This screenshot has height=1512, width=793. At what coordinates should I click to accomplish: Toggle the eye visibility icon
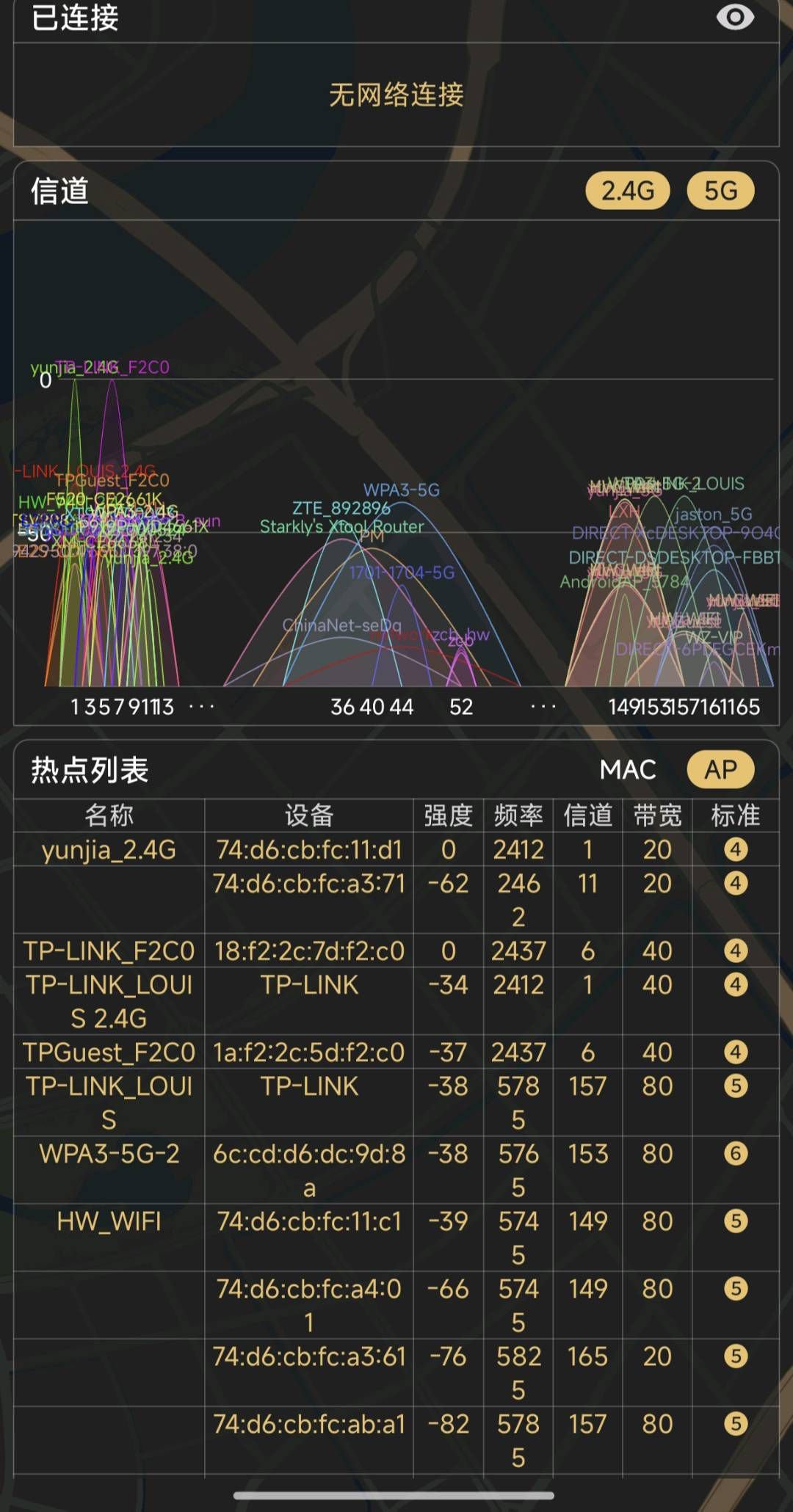[x=735, y=18]
